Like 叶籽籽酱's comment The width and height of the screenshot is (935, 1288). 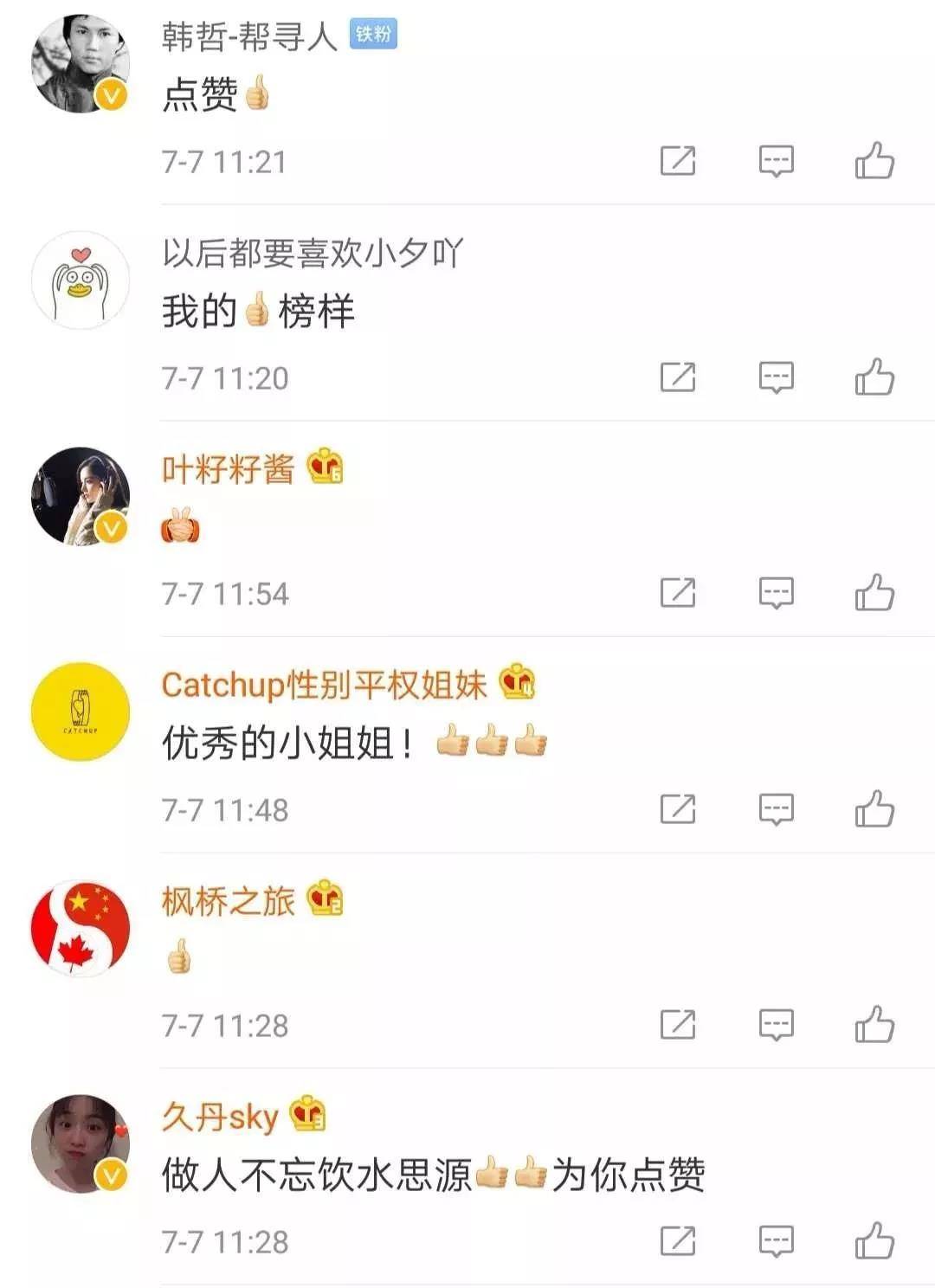tap(874, 593)
